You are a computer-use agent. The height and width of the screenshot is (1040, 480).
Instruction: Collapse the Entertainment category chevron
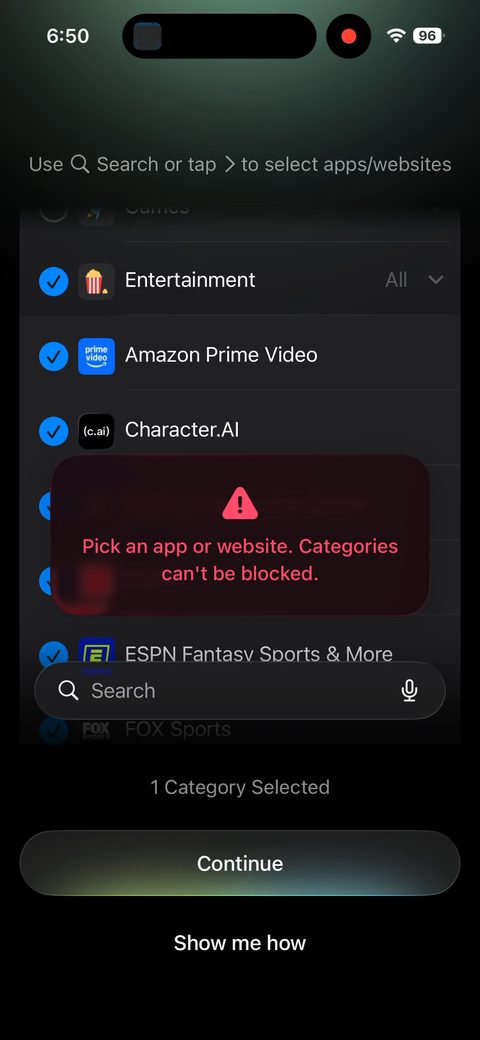436,280
